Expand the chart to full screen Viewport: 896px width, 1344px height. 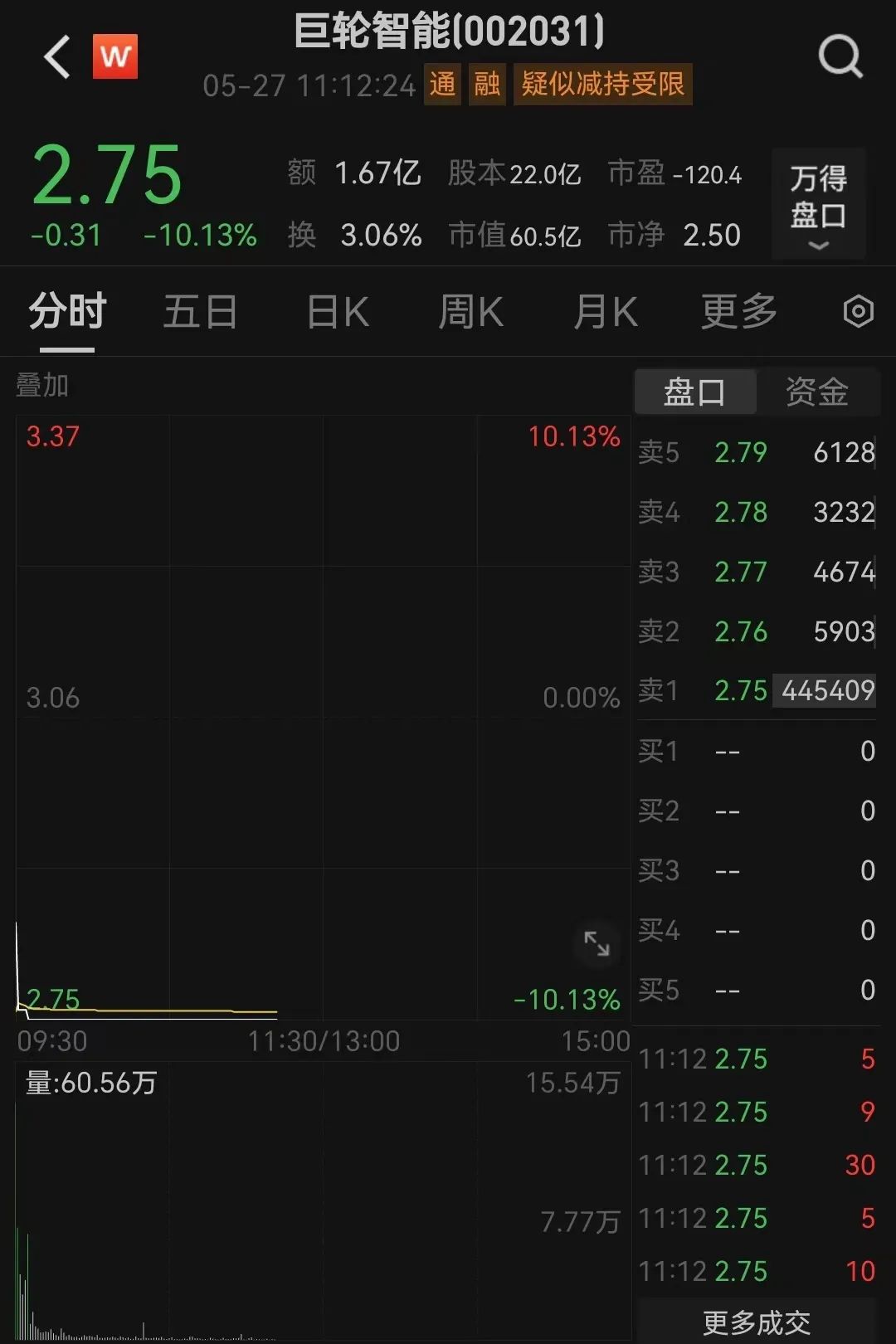tap(597, 943)
